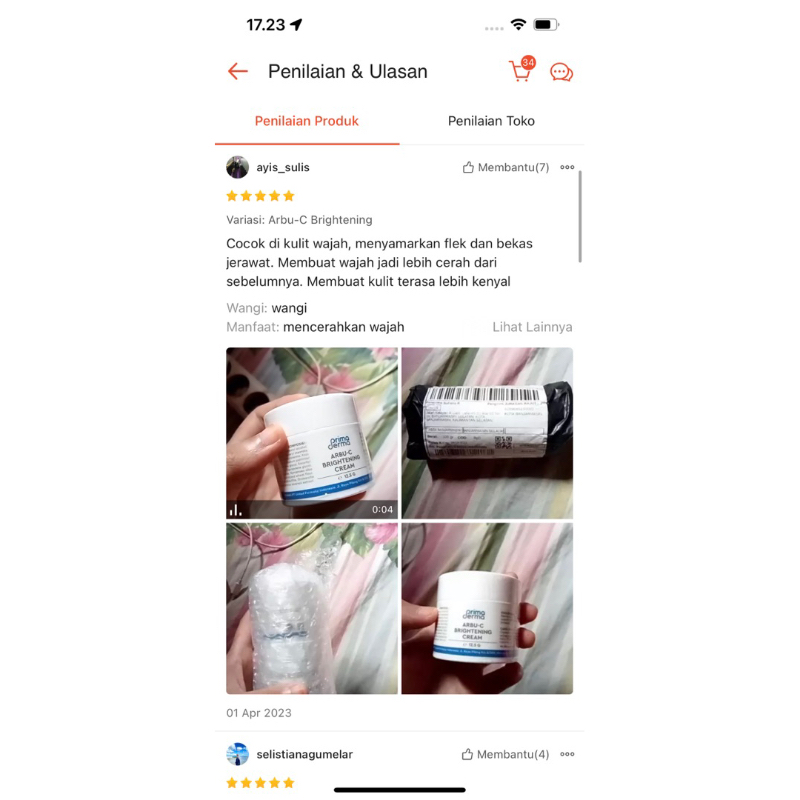This screenshot has height=800, width=800.
Task: Open the shopping cart
Action: point(520,71)
